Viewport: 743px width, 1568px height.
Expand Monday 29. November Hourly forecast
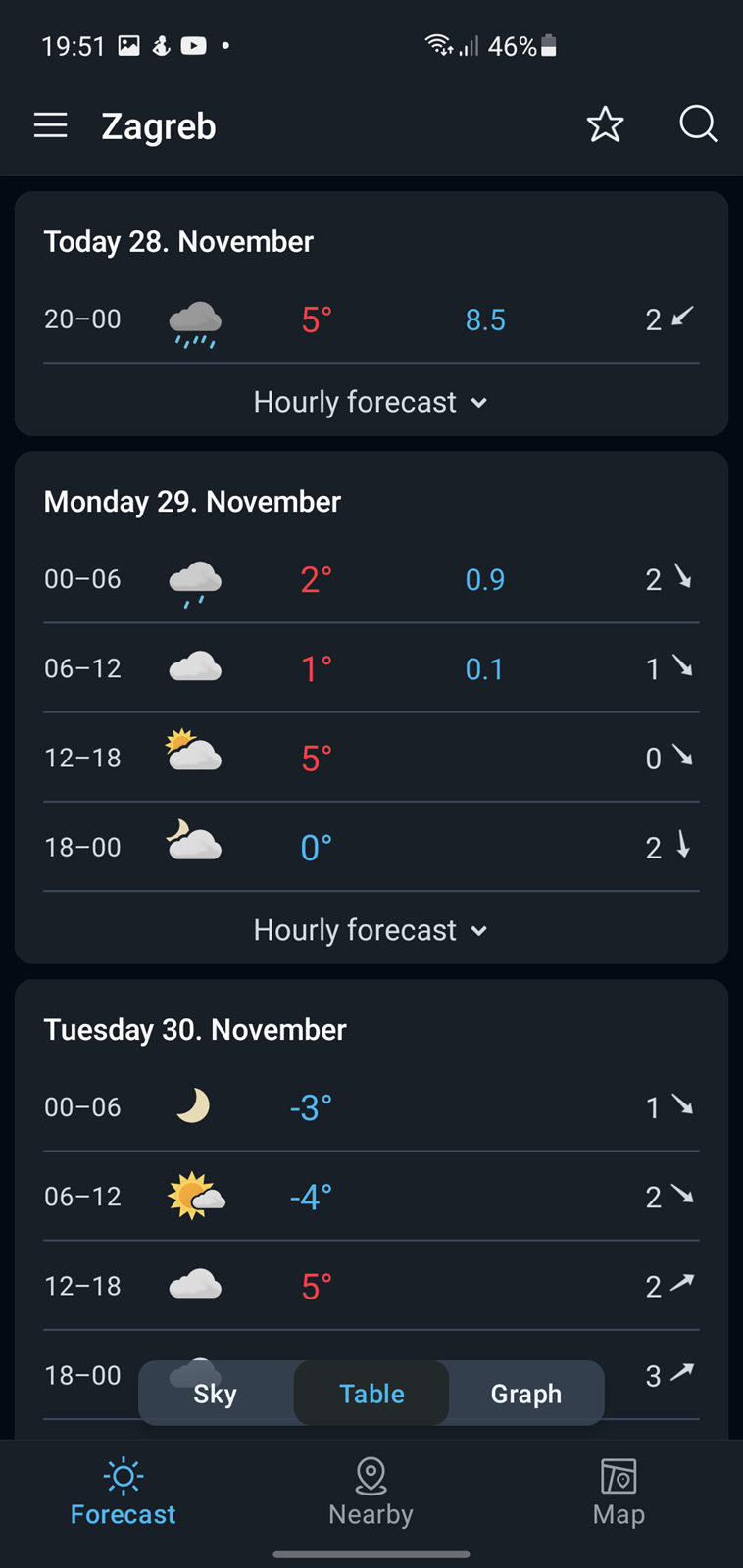point(371,930)
